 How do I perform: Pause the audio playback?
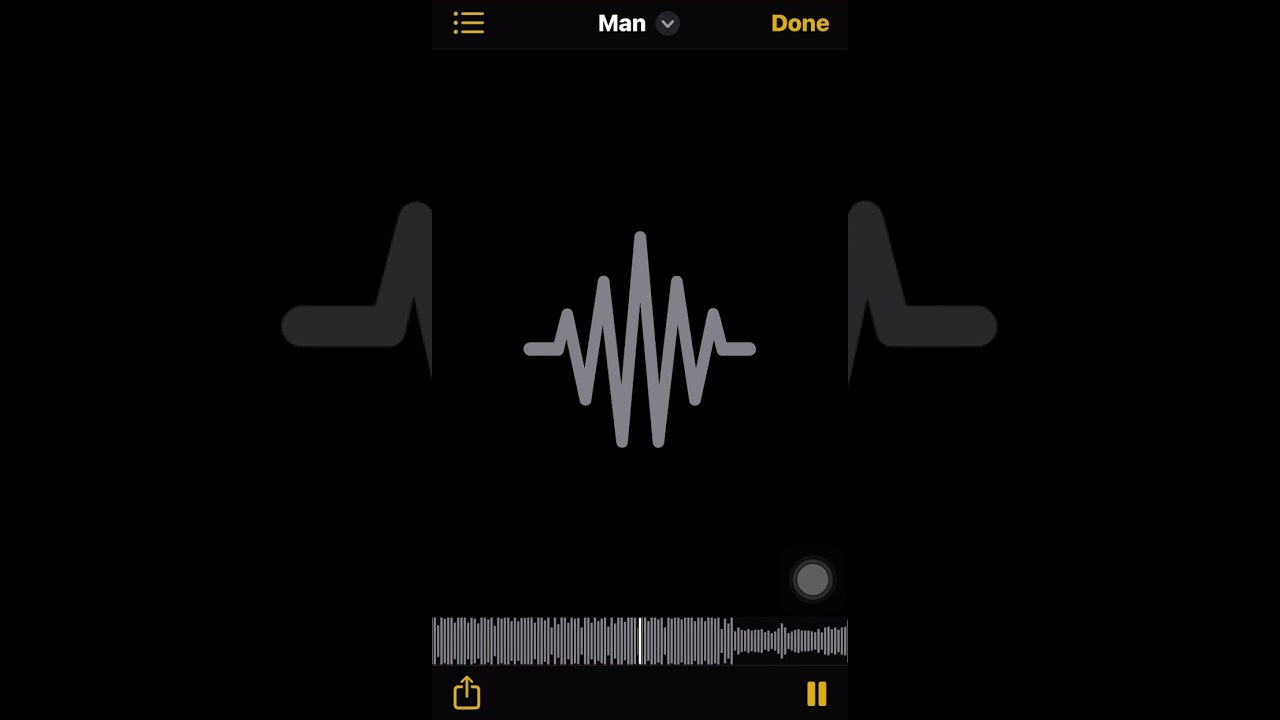click(x=816, y=694)
